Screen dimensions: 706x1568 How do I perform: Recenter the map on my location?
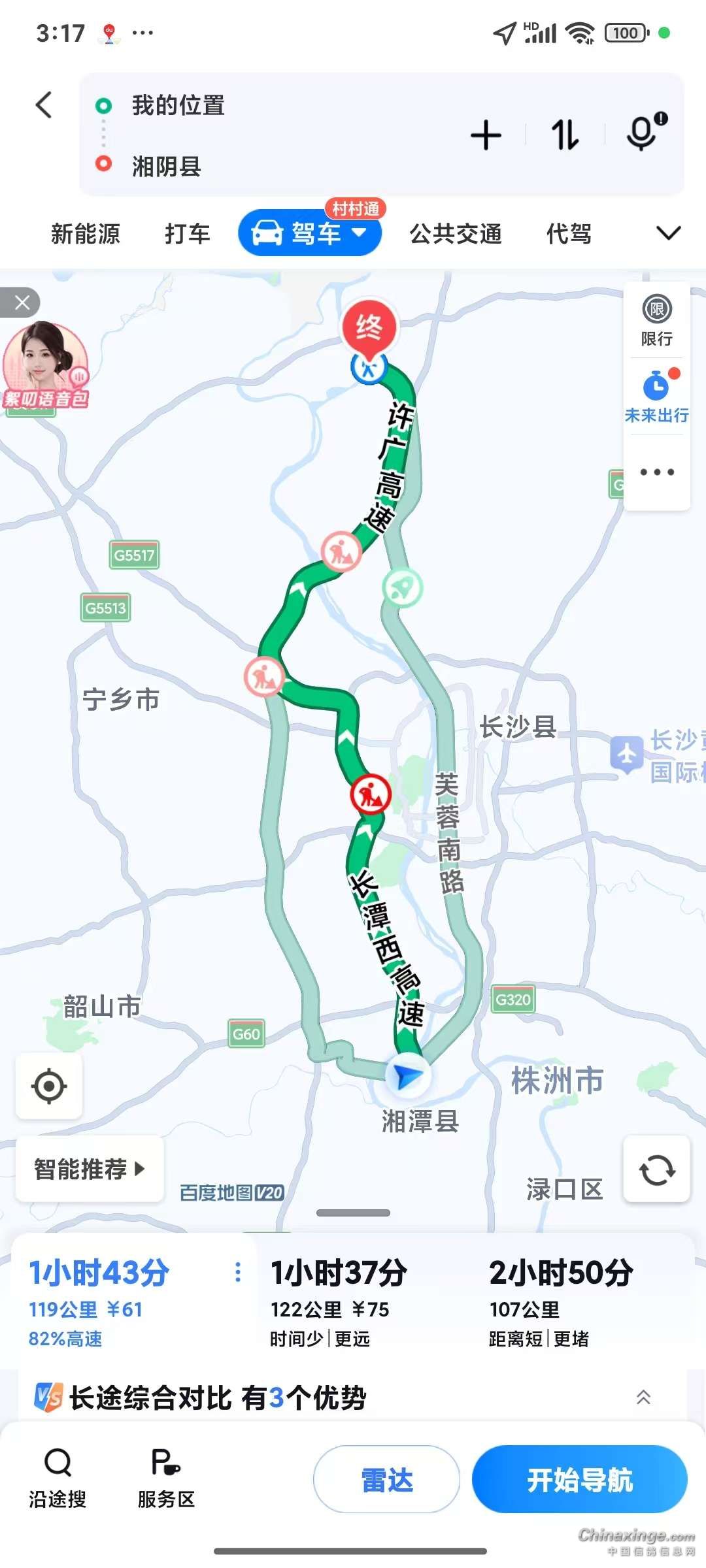coord(49,1086)
